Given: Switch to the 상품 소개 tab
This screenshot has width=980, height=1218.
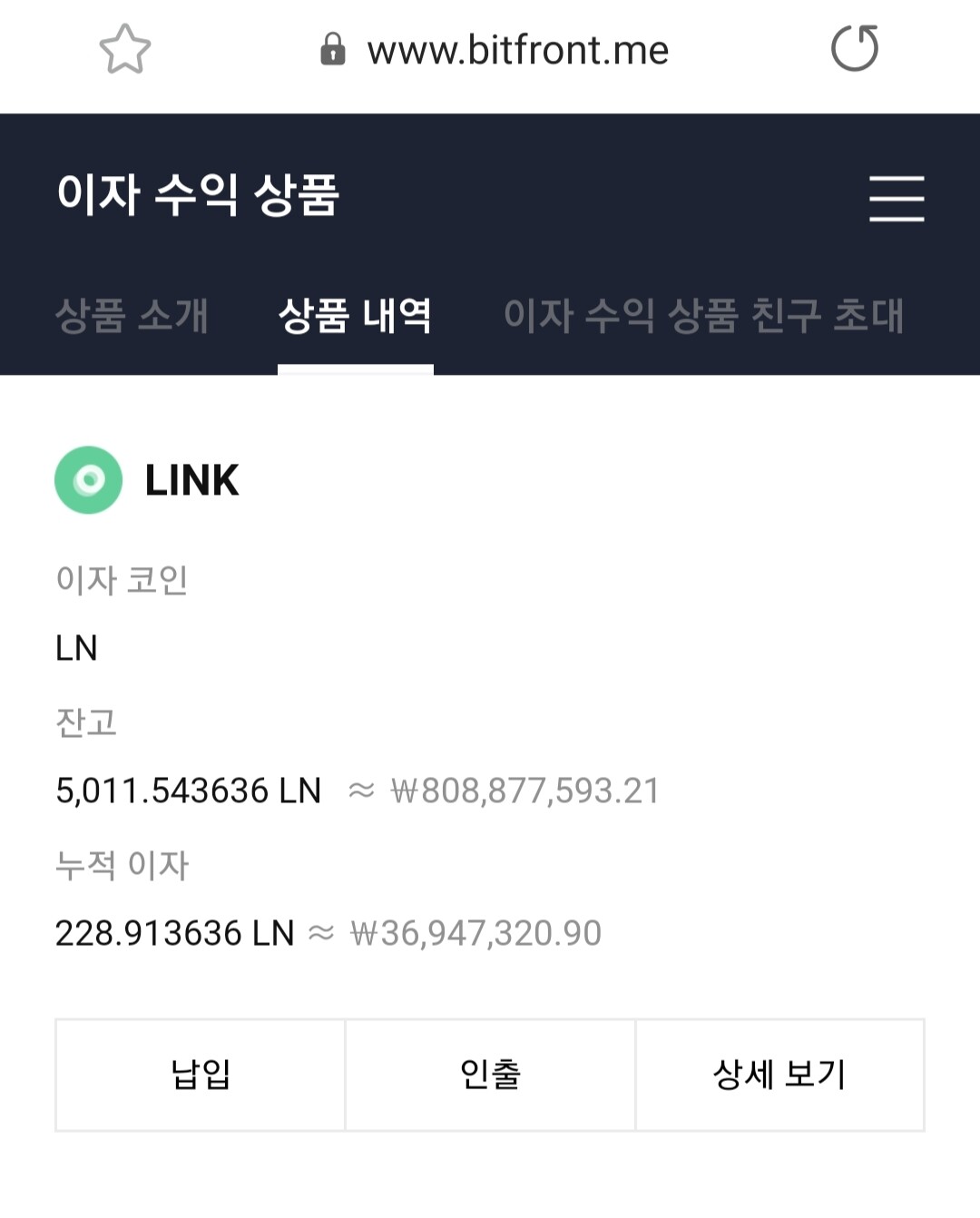Looking at the screenshot, I should click(x=133, y=317).
